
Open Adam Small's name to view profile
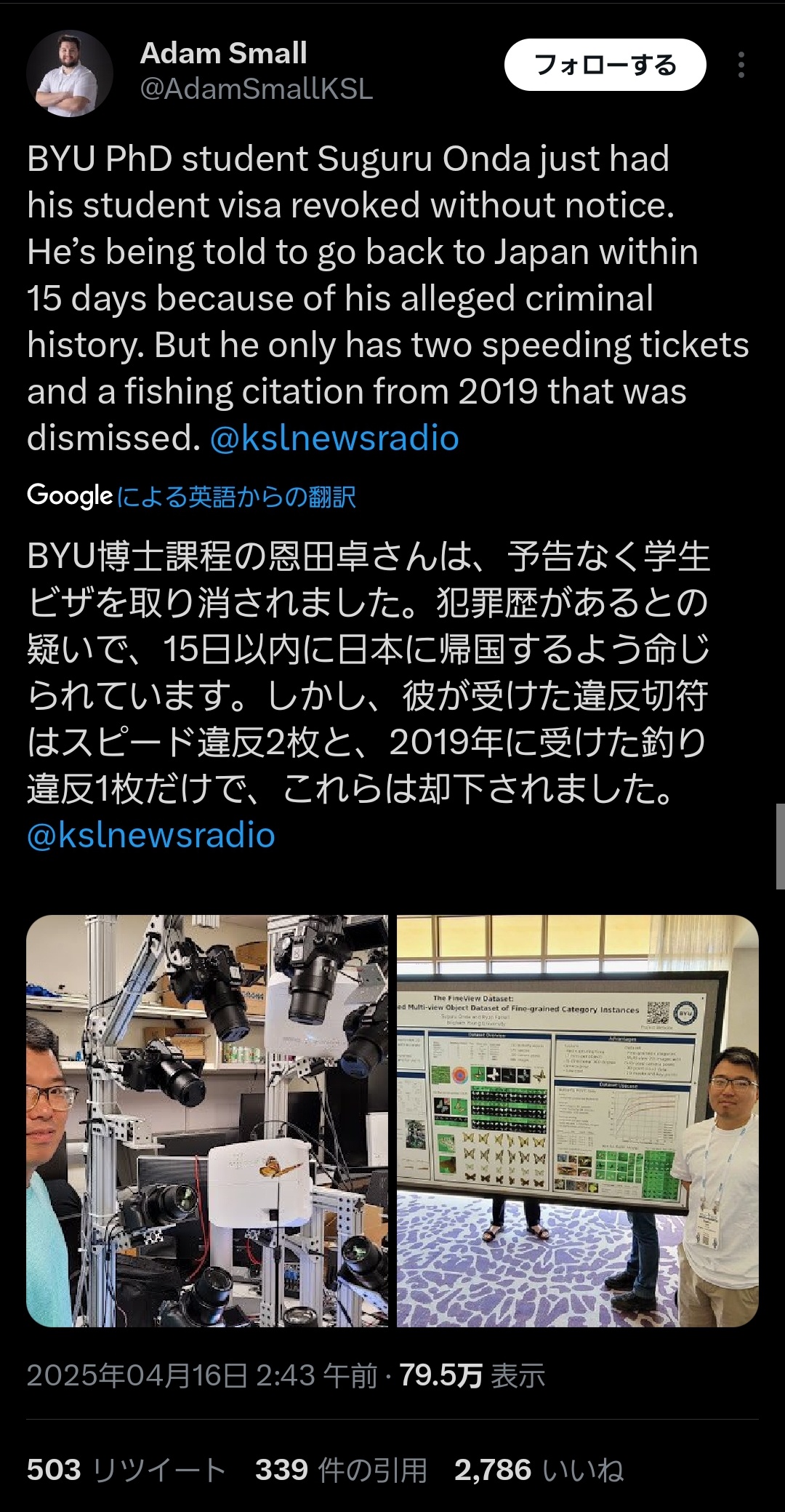point(224,53)
